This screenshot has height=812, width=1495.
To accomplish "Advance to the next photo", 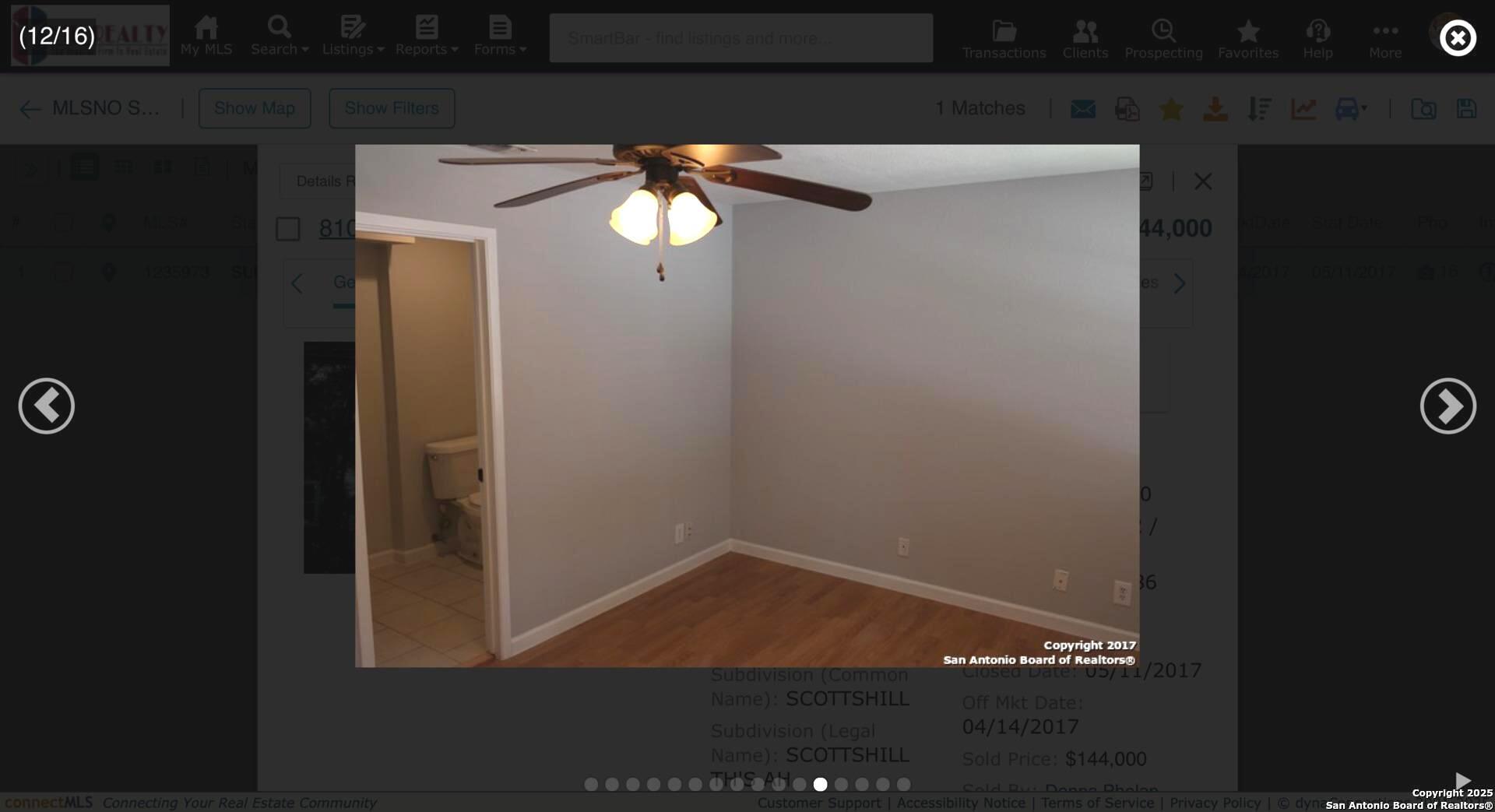I will 1448,406.
